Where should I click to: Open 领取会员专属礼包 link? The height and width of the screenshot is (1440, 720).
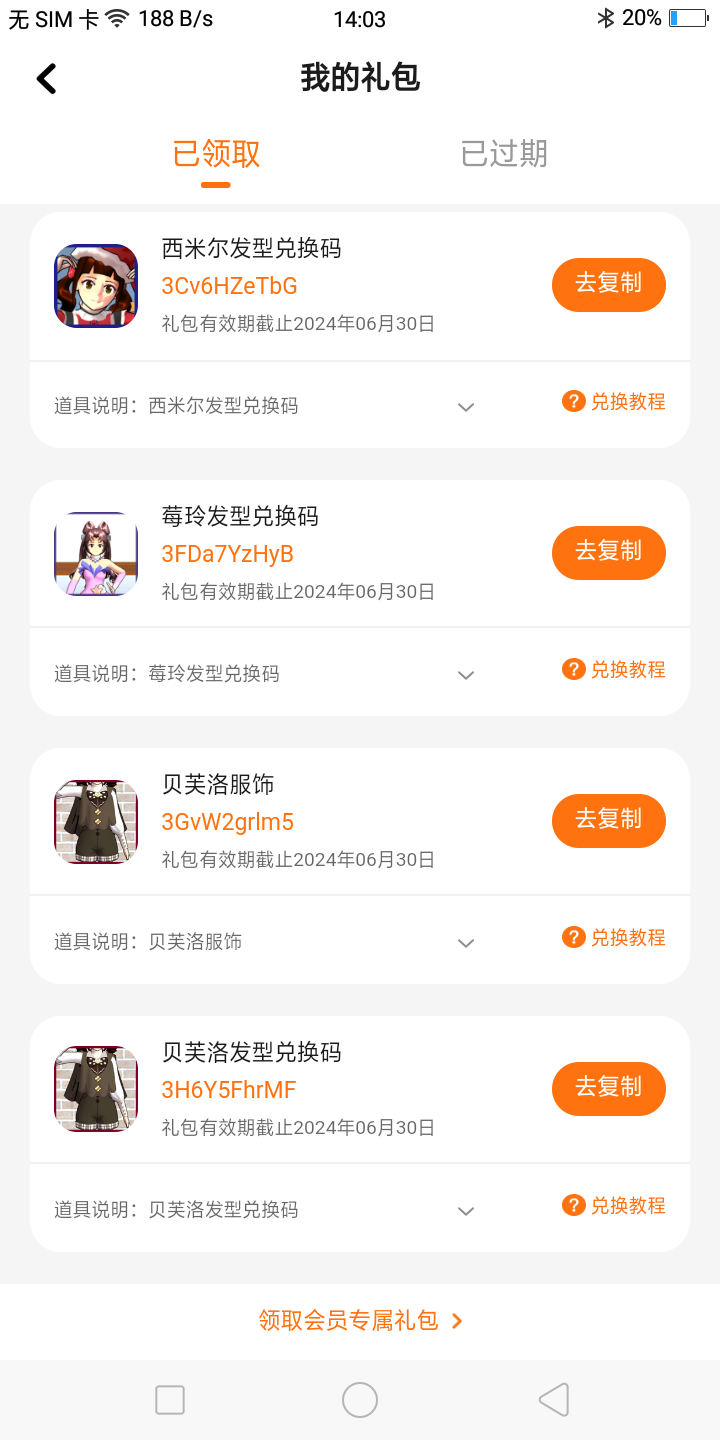[360, 1321]
